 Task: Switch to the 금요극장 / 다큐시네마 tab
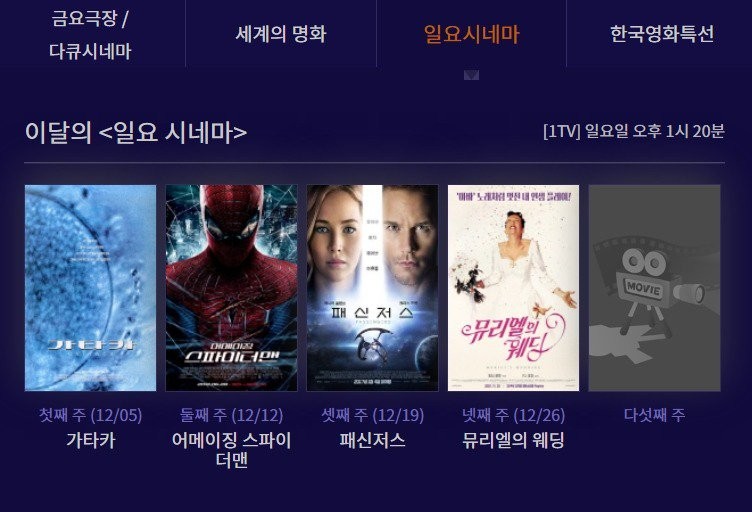click(90, 34)
